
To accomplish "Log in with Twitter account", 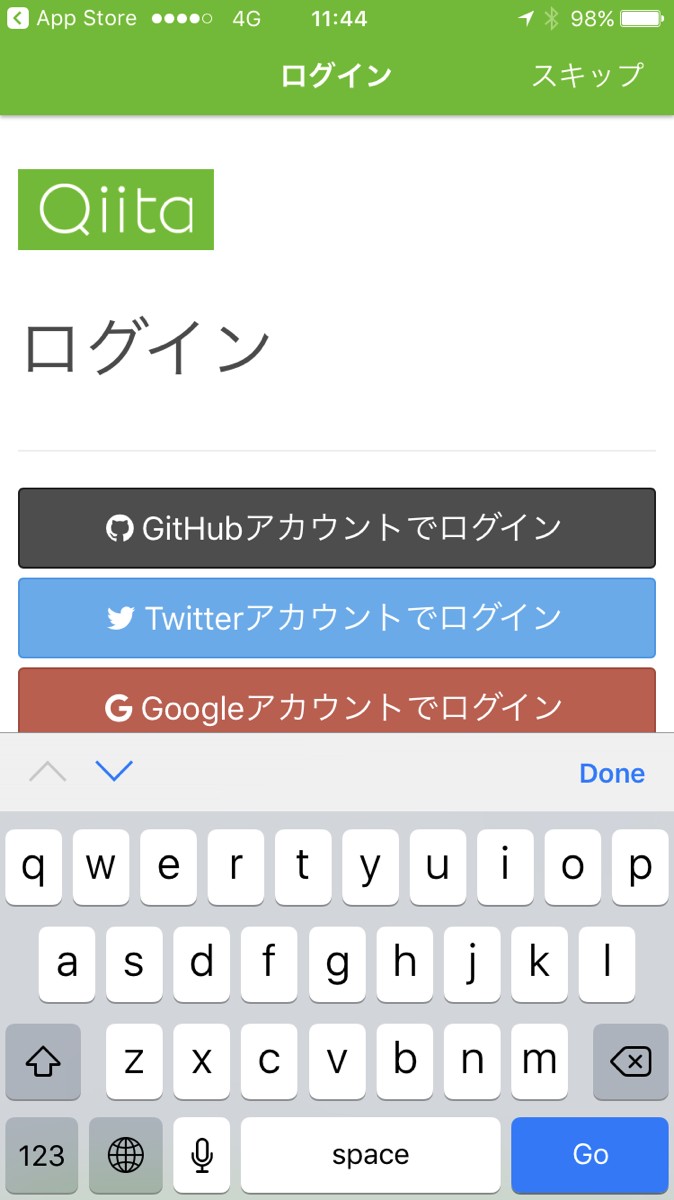I will pyautogui.click(x=336, y=617).
